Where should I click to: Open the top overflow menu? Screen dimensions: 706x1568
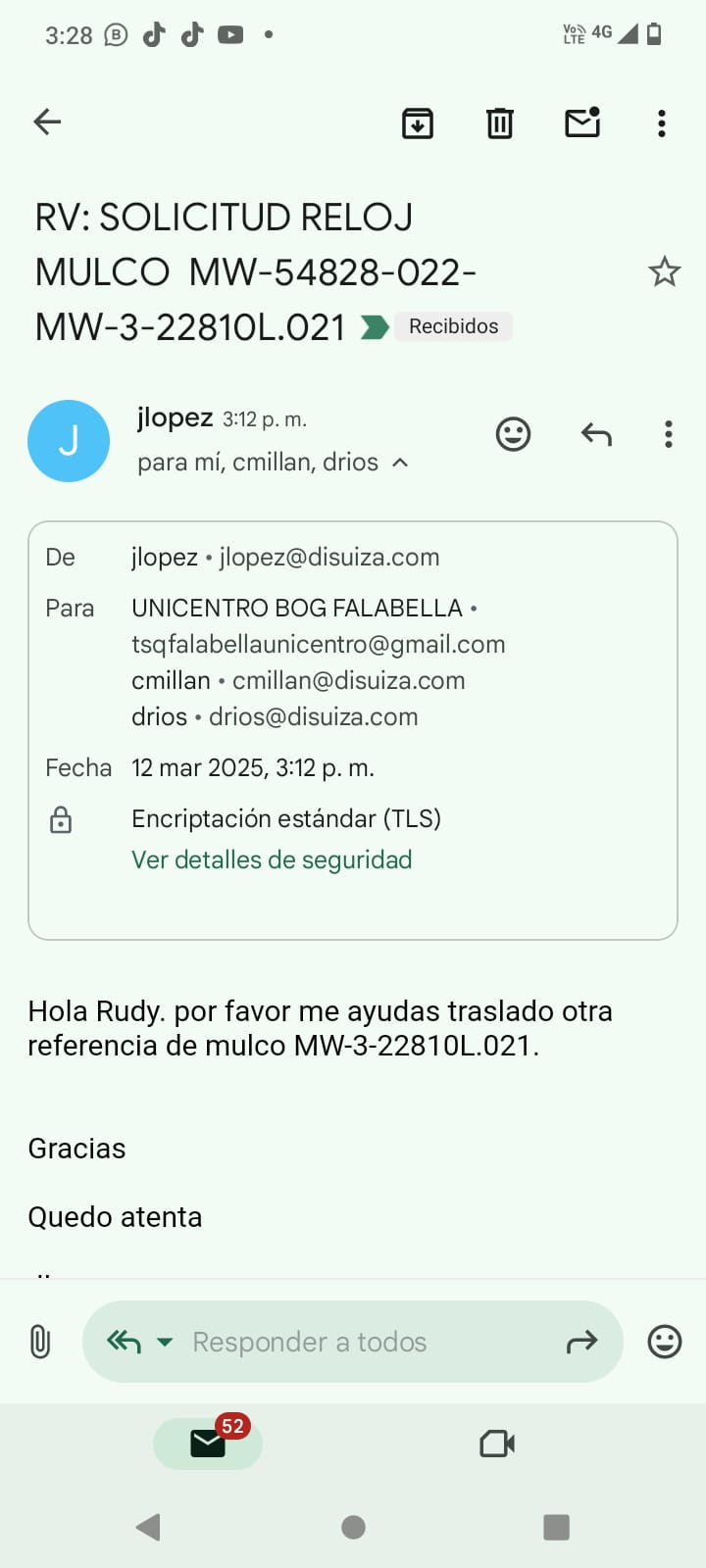click(x=662, y=122)
